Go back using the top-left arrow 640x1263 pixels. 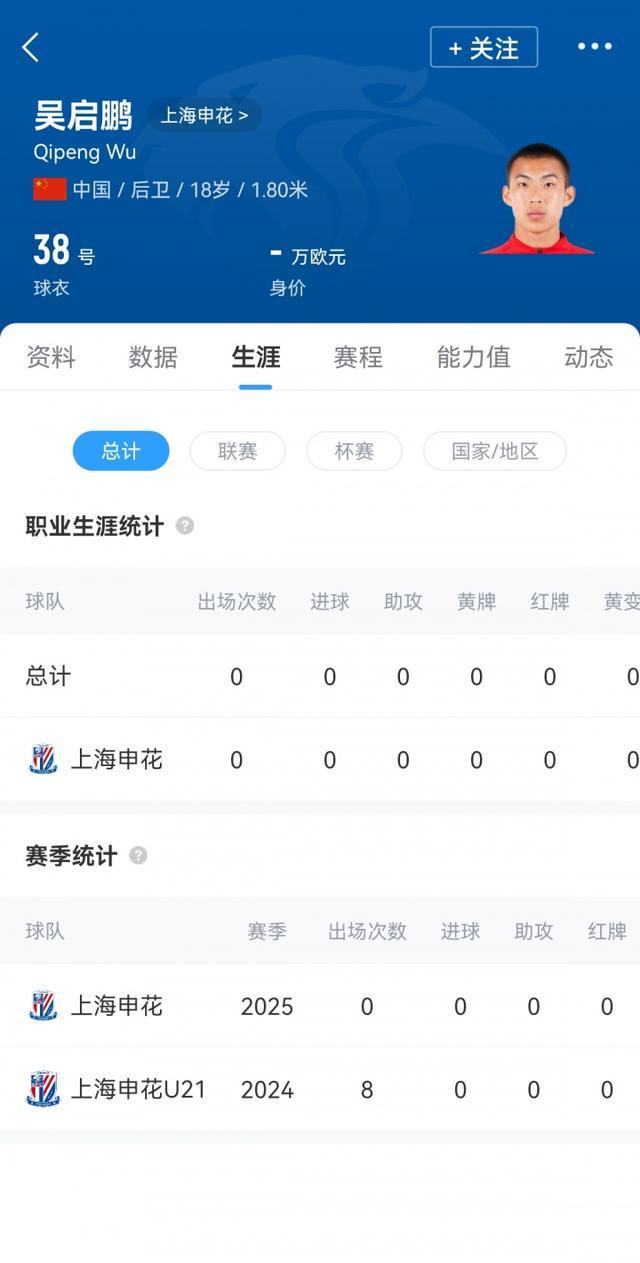(x=31, y=47)
